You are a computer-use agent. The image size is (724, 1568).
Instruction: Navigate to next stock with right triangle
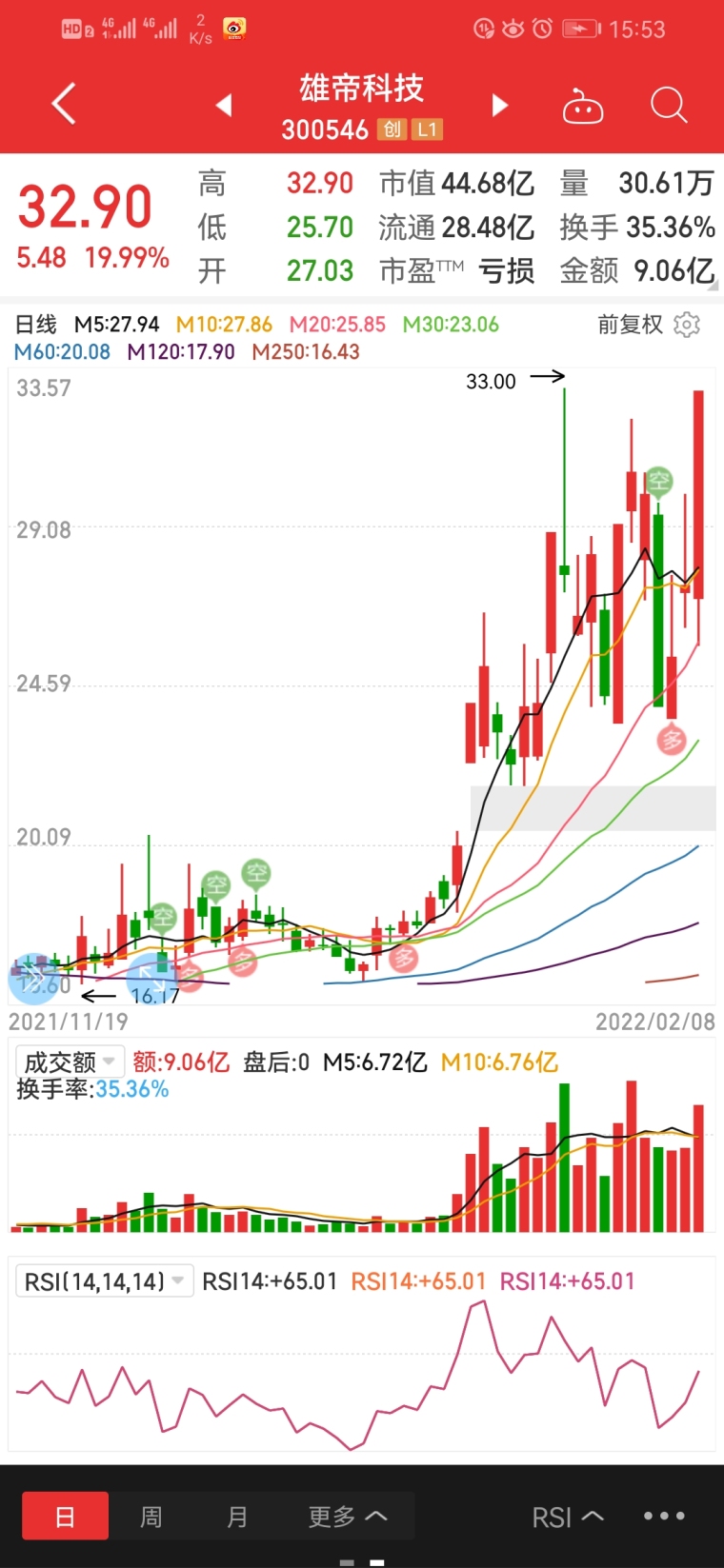coord(500,105)
